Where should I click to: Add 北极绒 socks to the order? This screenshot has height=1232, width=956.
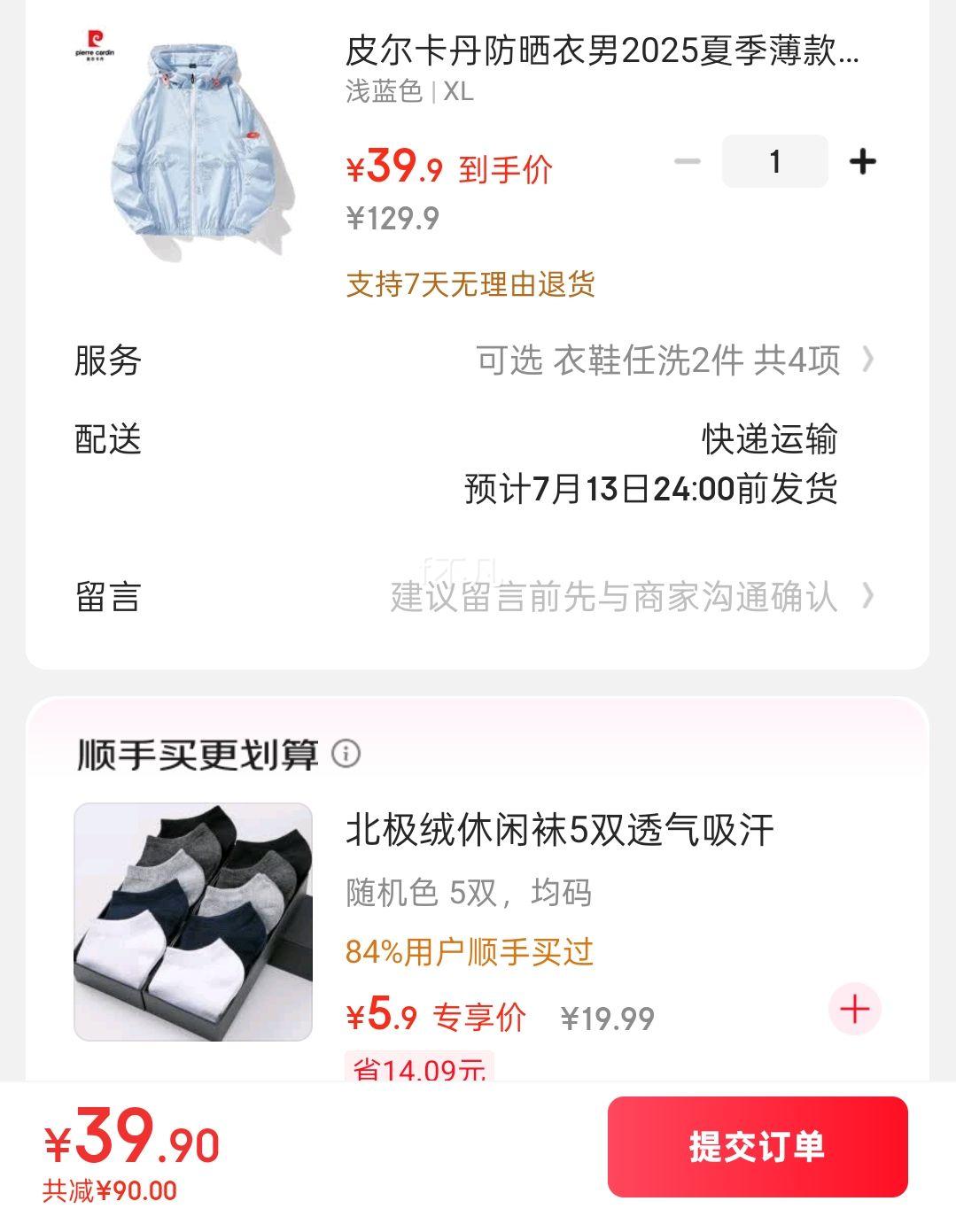(854, 1009)
